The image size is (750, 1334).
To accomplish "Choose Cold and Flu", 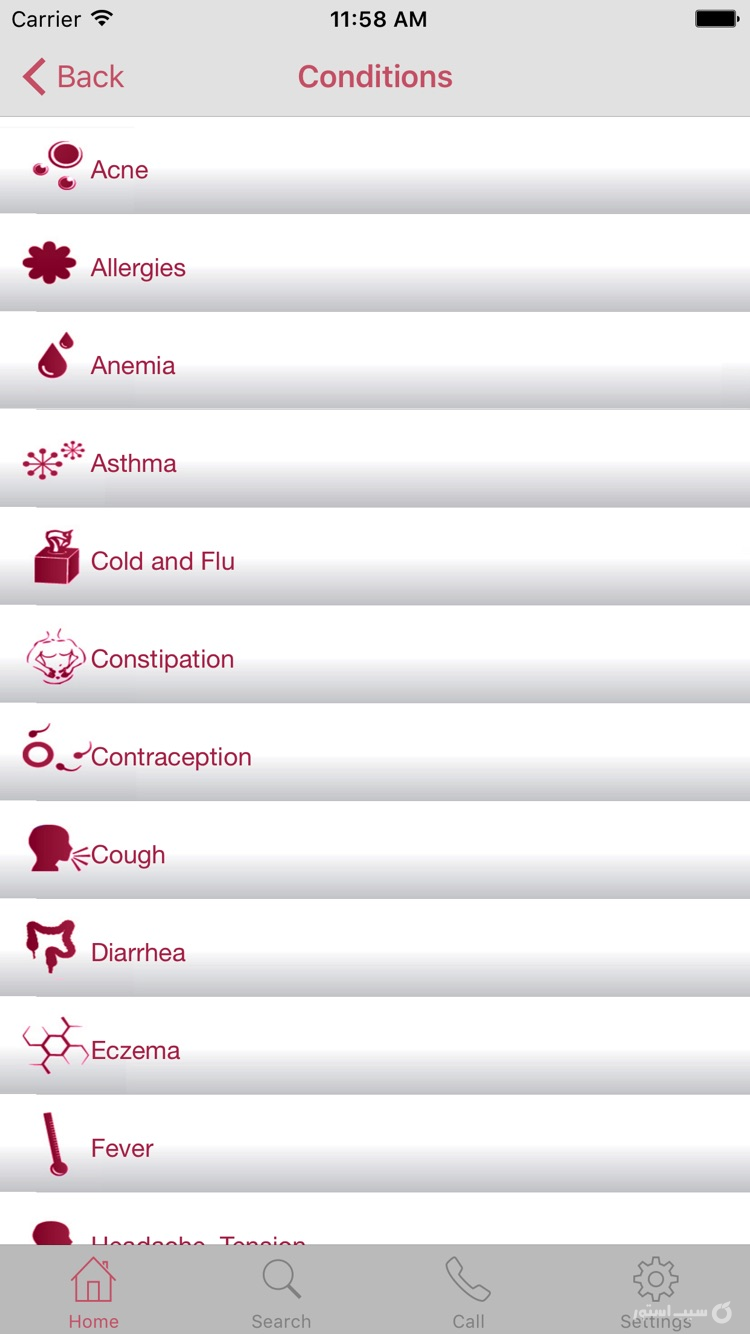I will tap(162, 562).
